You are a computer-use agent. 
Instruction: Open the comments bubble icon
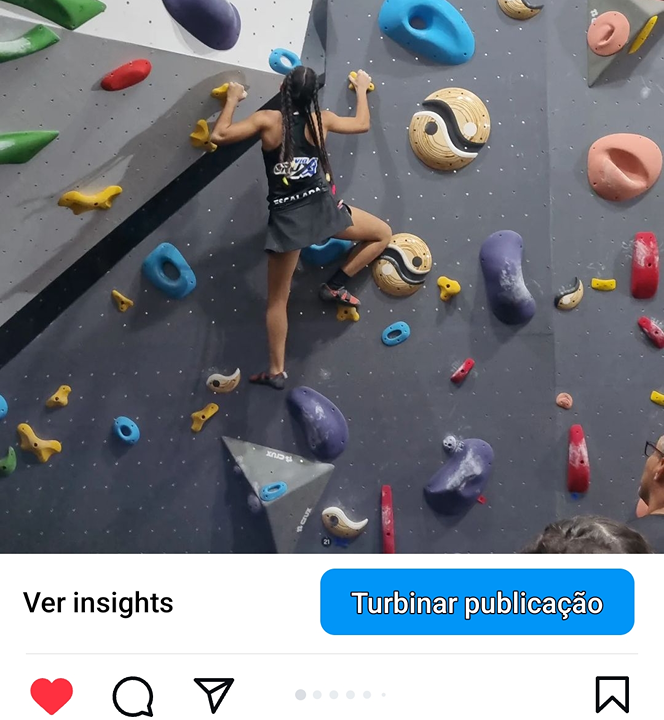click(x=132, y=696)
